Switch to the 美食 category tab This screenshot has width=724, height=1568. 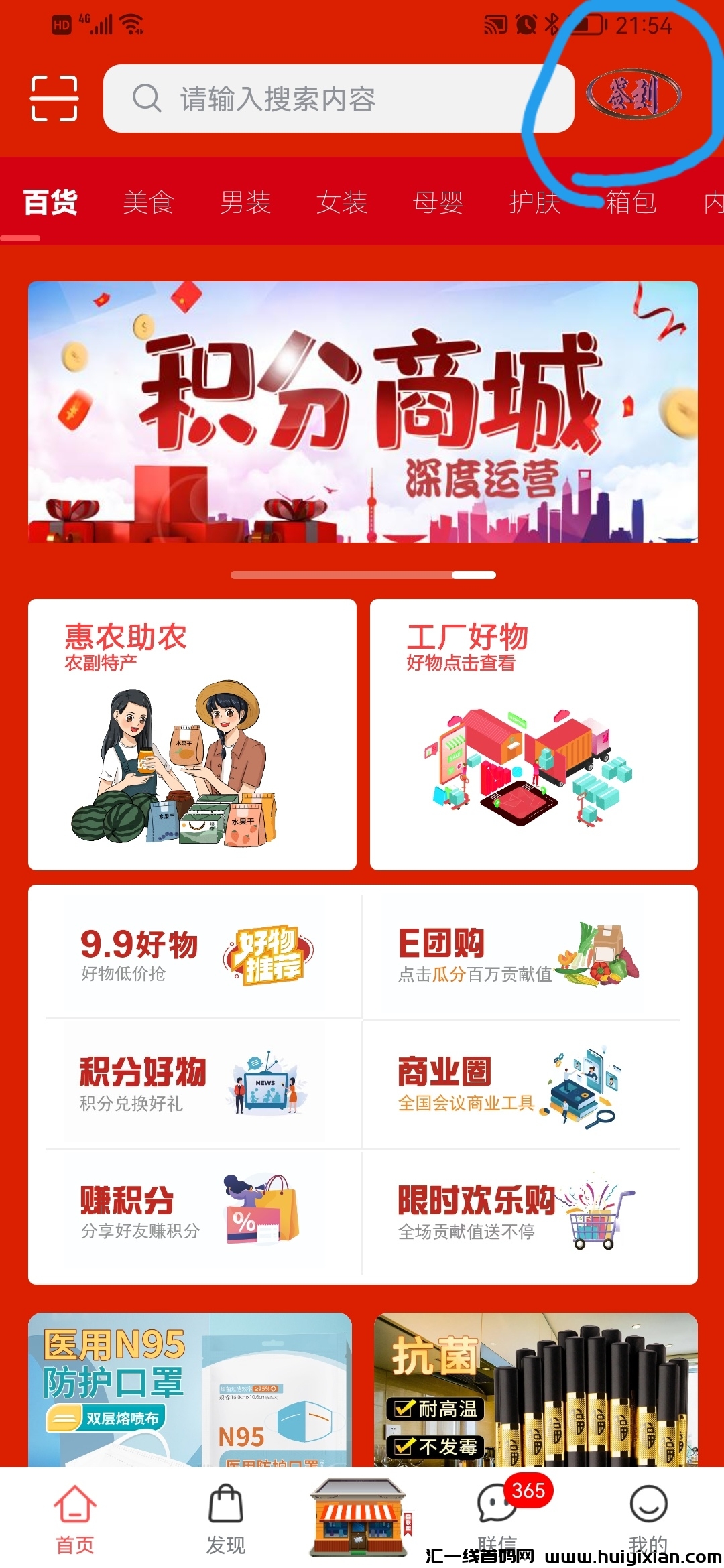(x=148, y=202)
